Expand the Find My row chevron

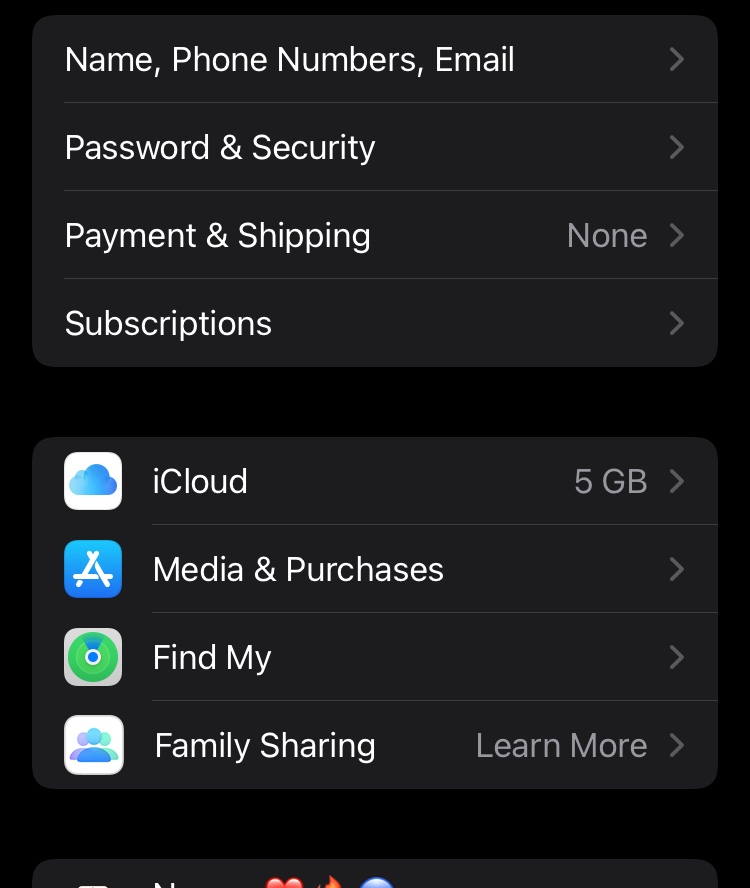(677, 657)
